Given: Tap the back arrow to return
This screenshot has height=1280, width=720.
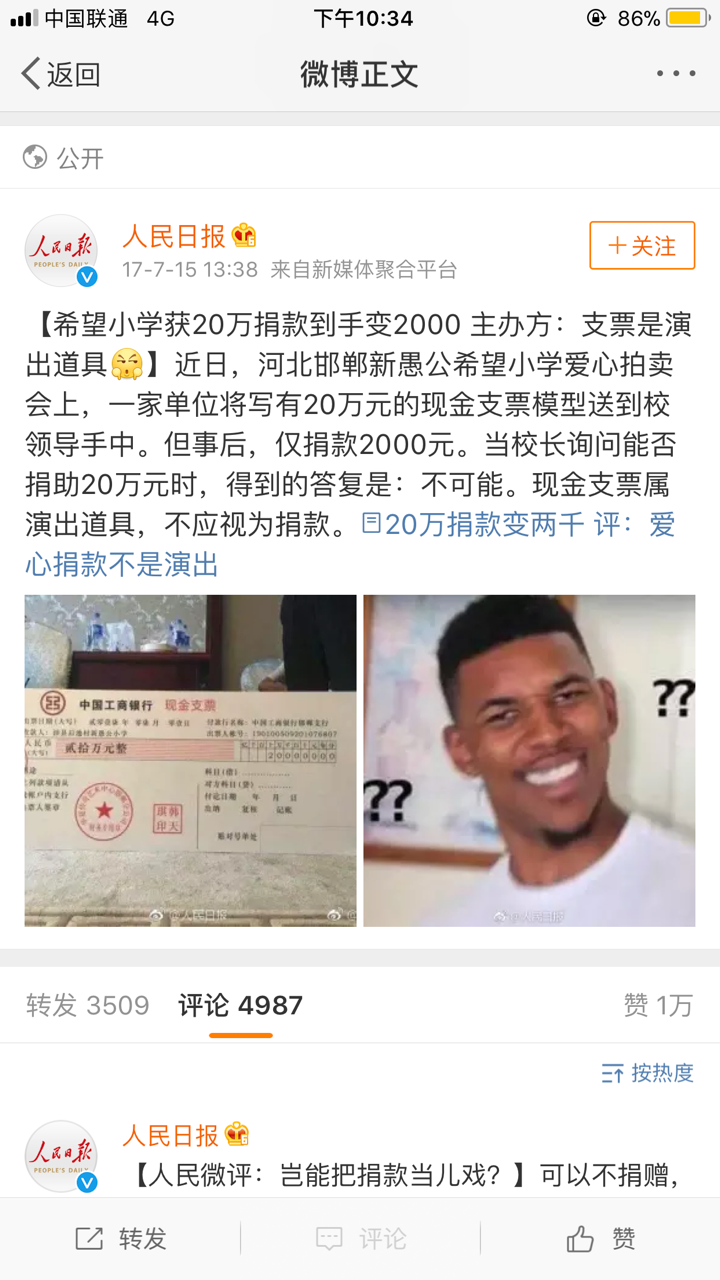Looking at the screenshot, I should [30, 72].
